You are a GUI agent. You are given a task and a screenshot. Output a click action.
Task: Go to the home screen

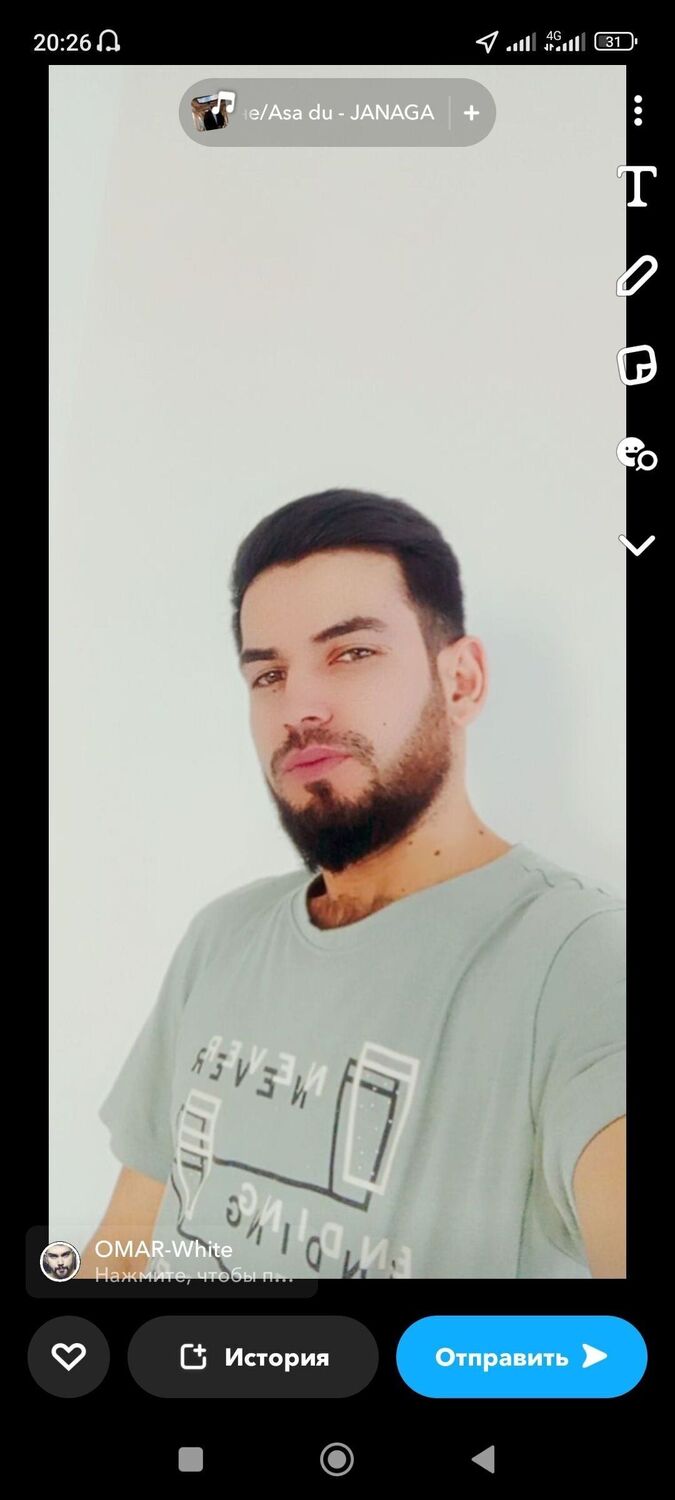point(337,1460)
